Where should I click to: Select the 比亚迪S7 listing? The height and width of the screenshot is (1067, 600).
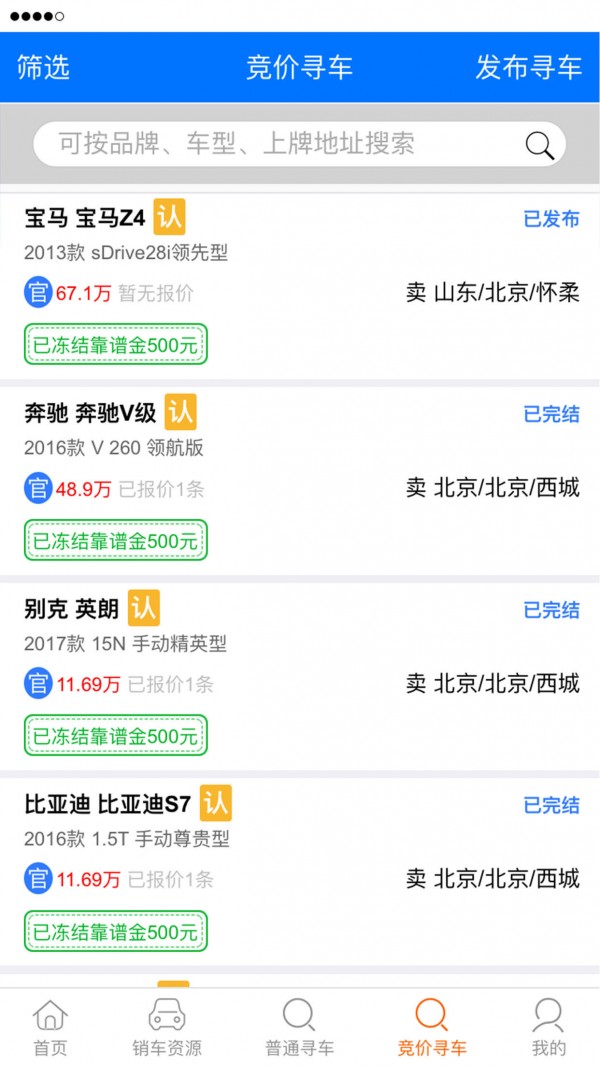[x=300, y=868]
